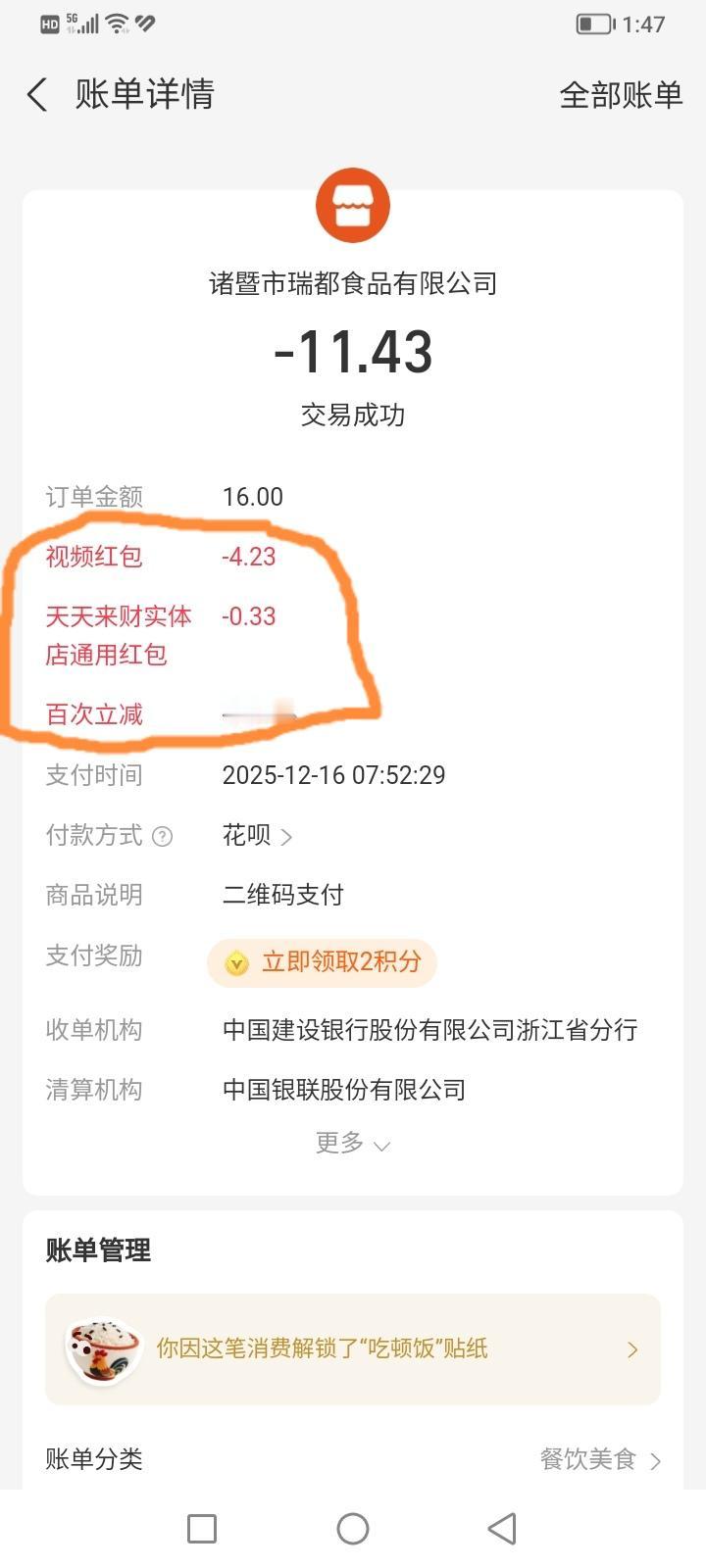Select the 账单详情 page title
706x1568 pixels.
pos(143,94)
